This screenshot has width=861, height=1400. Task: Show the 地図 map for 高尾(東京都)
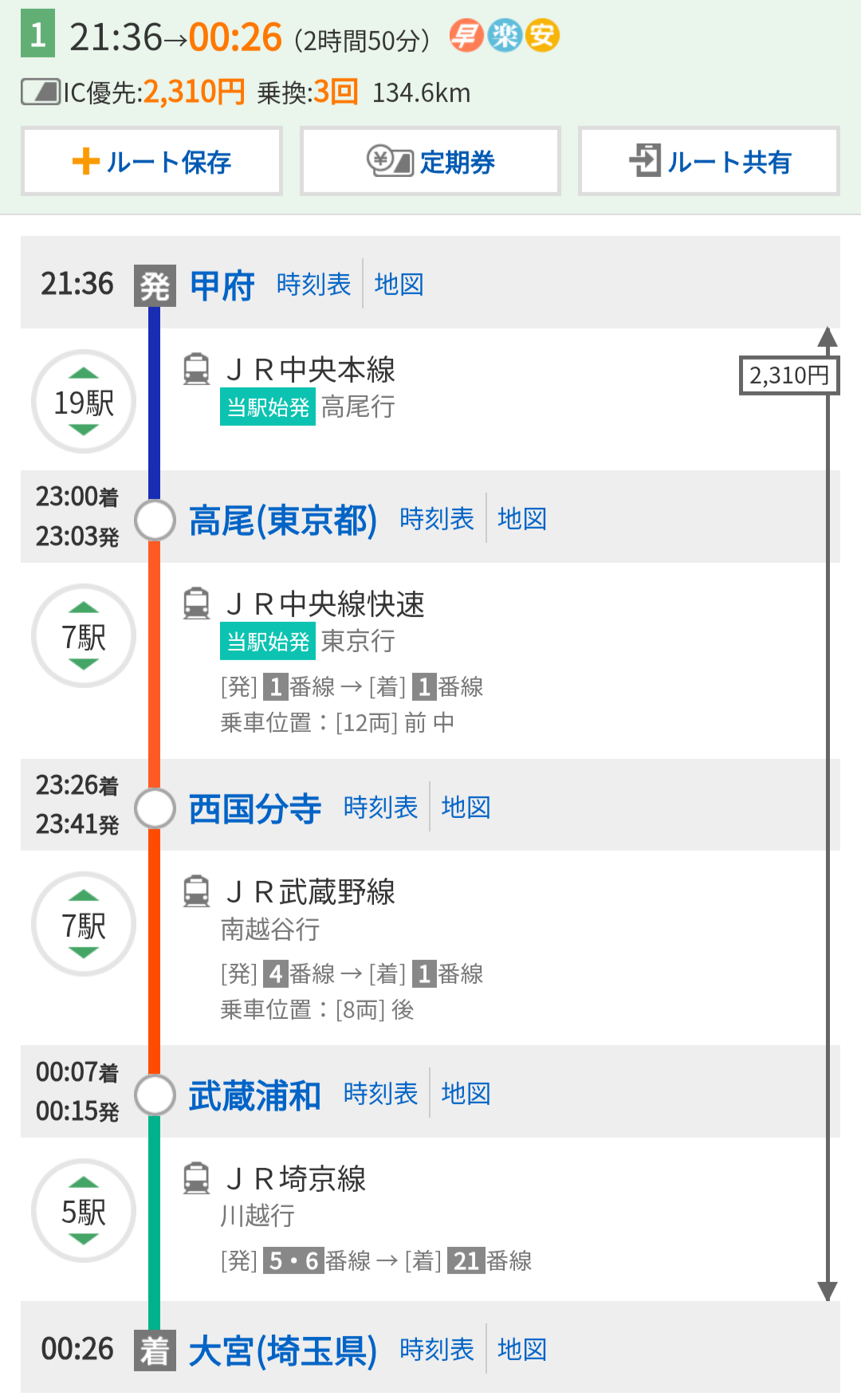coord(522,518)
